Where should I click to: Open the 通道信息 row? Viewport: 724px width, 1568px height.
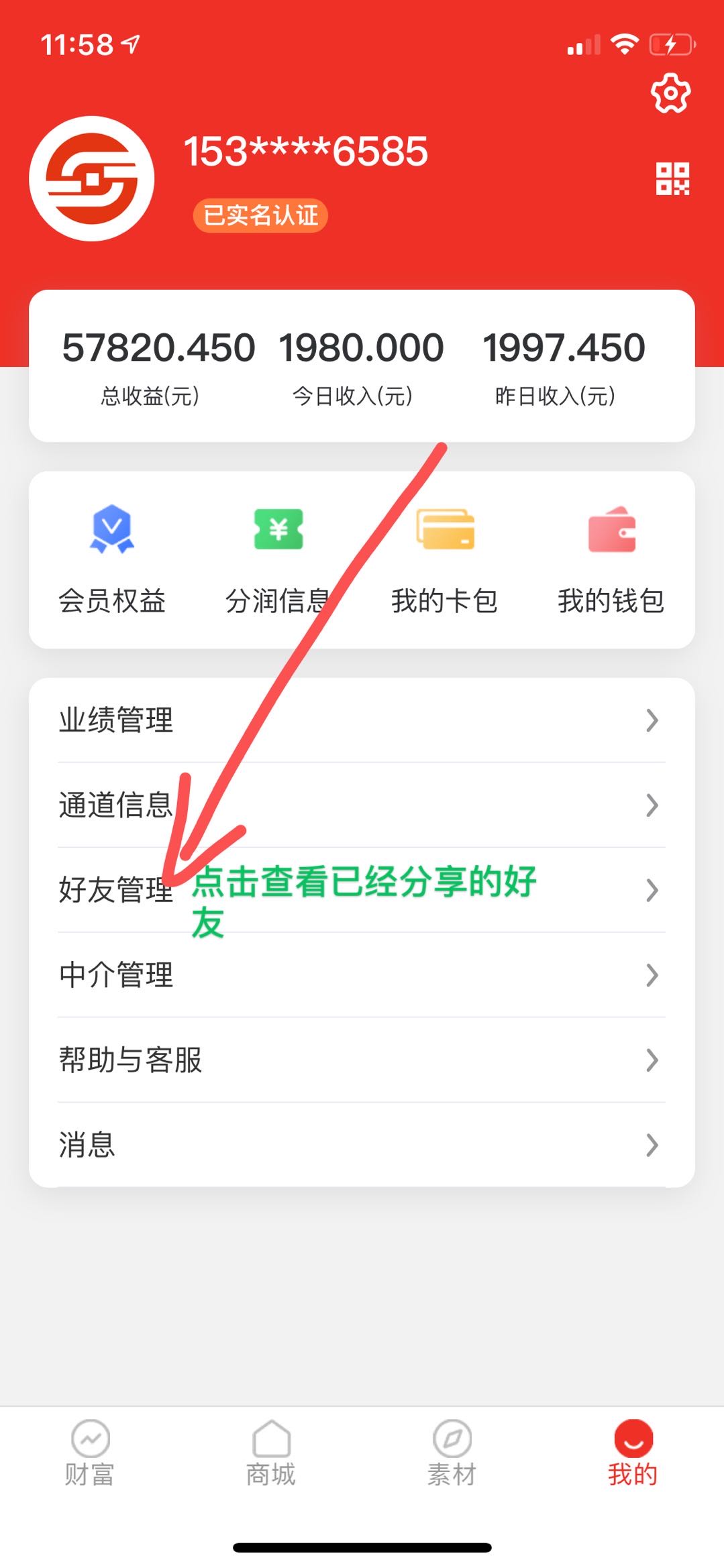(x=362, y=805)
